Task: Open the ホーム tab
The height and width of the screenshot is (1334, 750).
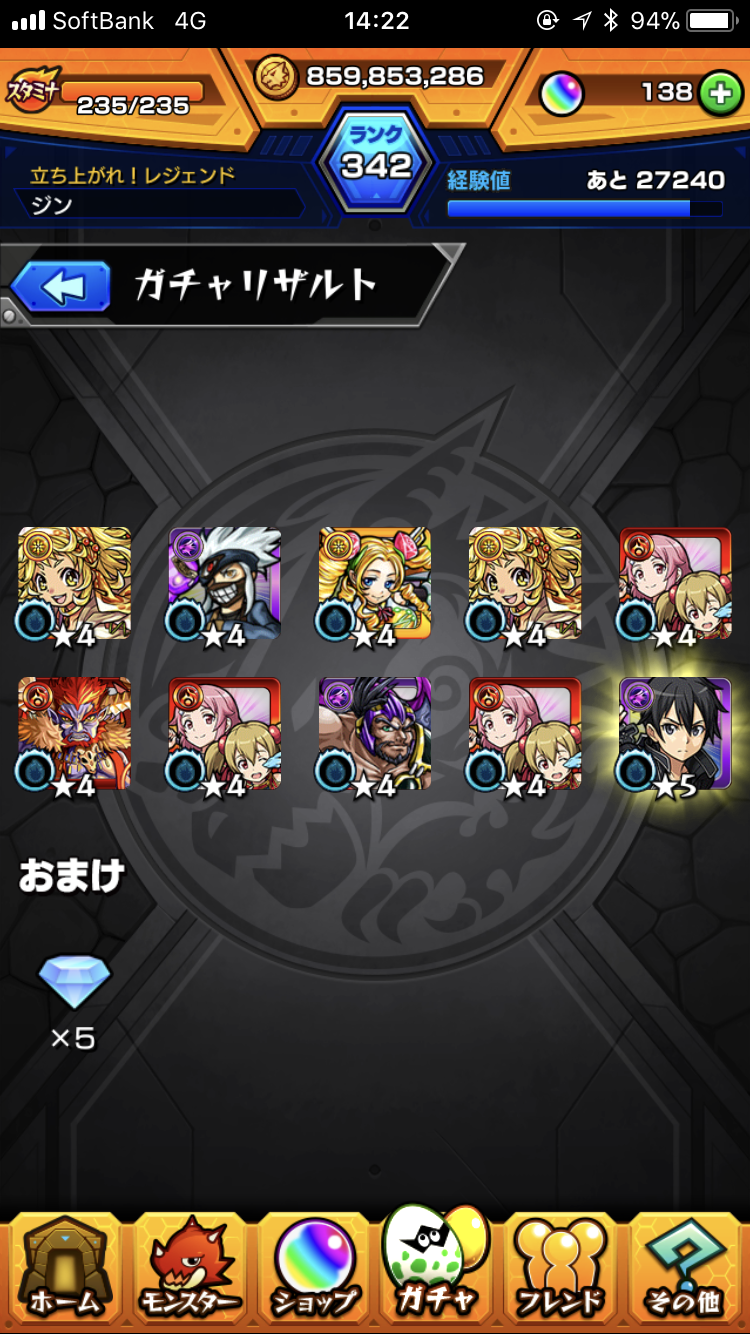Action: click(63, 1267)
